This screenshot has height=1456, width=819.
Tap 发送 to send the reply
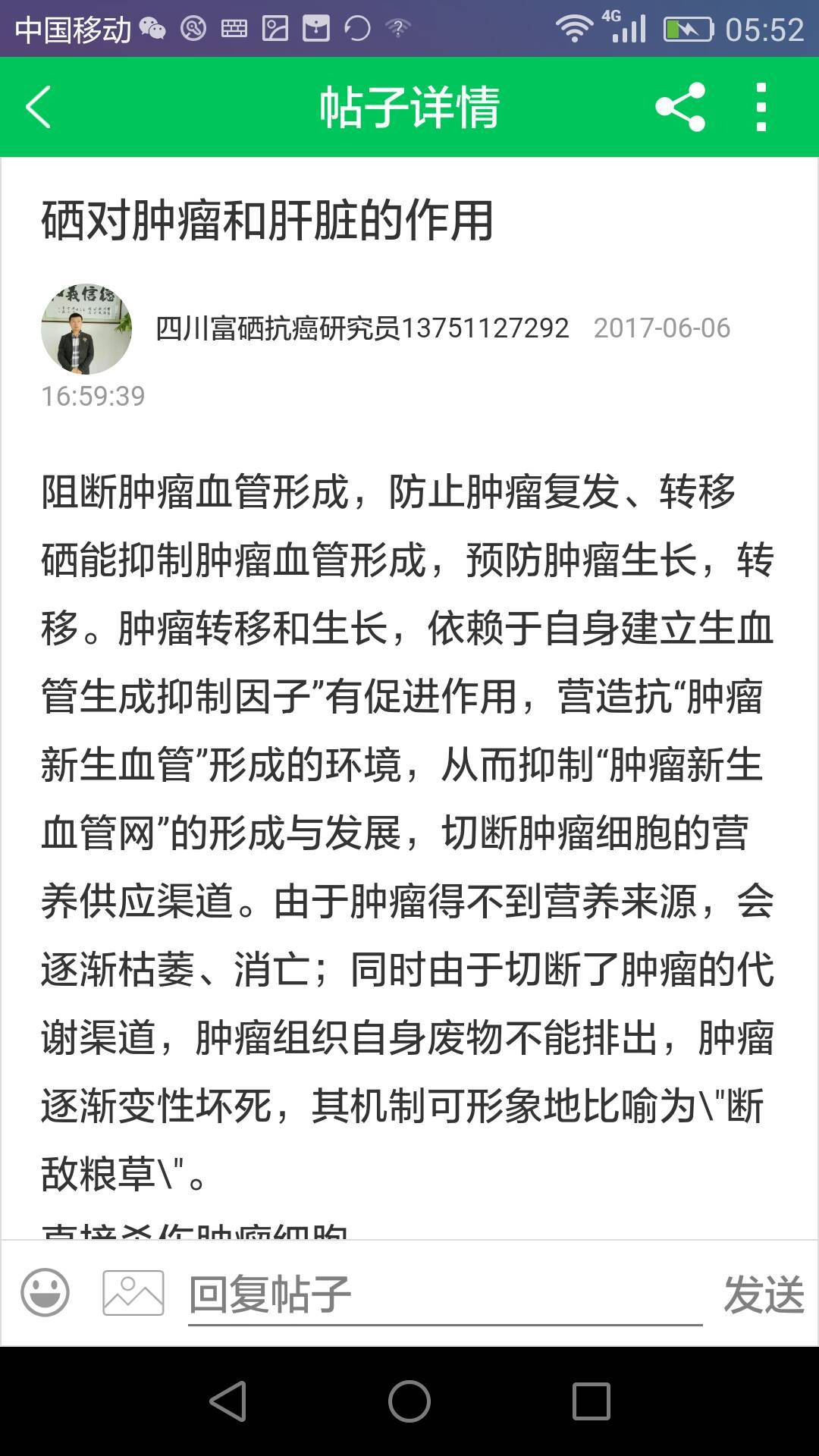click(x=763, y=1294)
